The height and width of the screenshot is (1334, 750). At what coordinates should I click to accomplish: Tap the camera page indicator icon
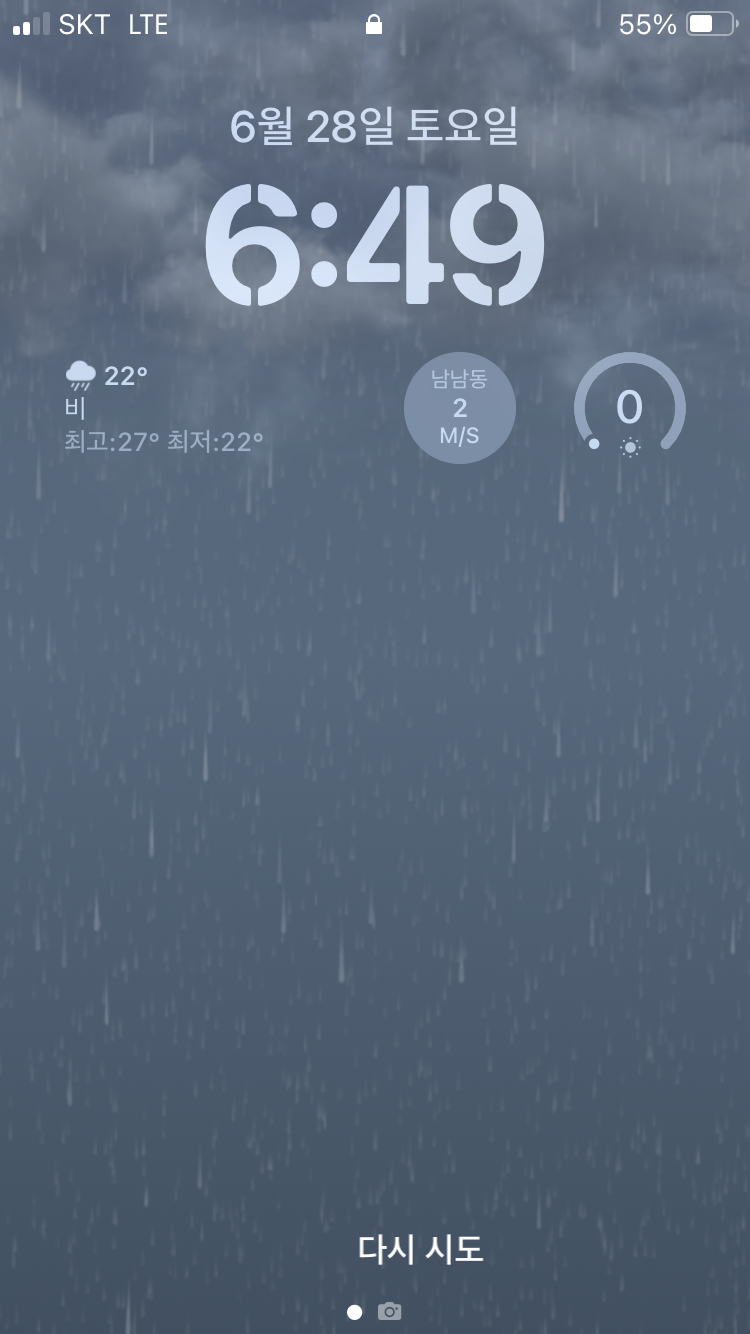(x=389, y=1311)
